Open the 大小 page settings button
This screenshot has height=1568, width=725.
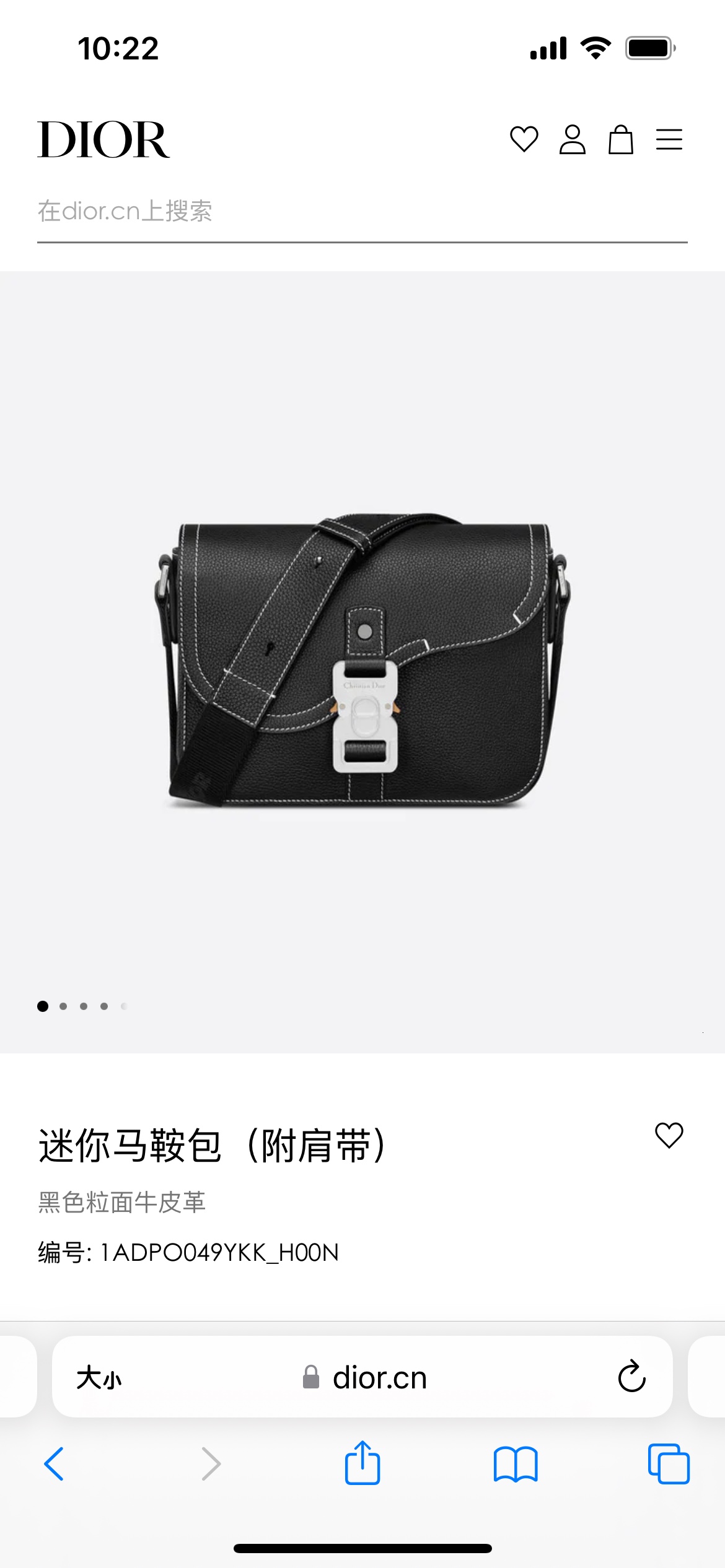(x=99, y=1378)
